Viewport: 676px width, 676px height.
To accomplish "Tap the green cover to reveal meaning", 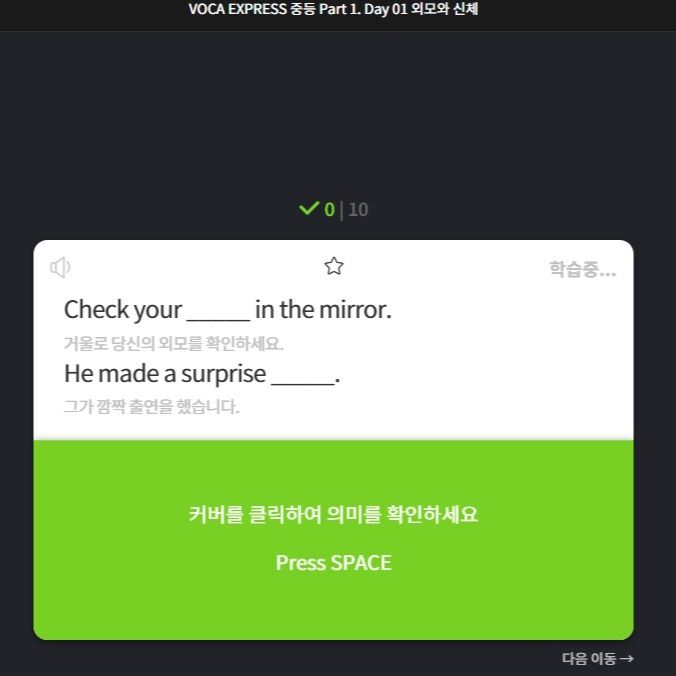I will tap(333, 538).
